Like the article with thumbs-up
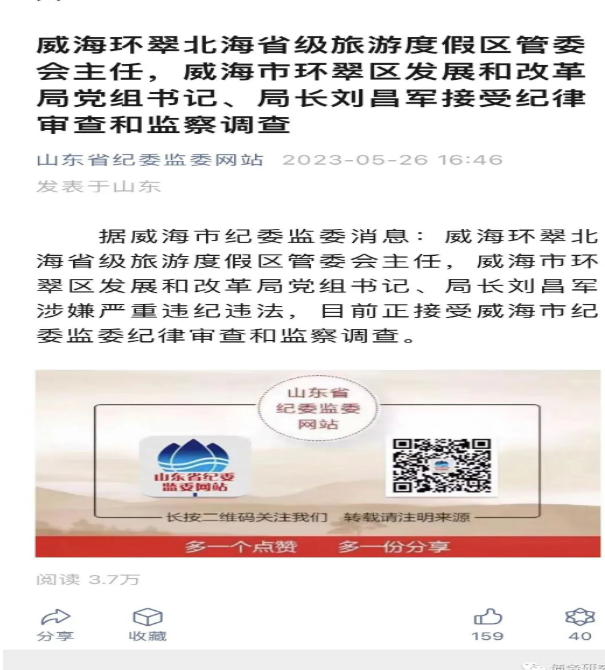Image resolution: width=605 pixels, height=670 pixels. coord(487,624)
